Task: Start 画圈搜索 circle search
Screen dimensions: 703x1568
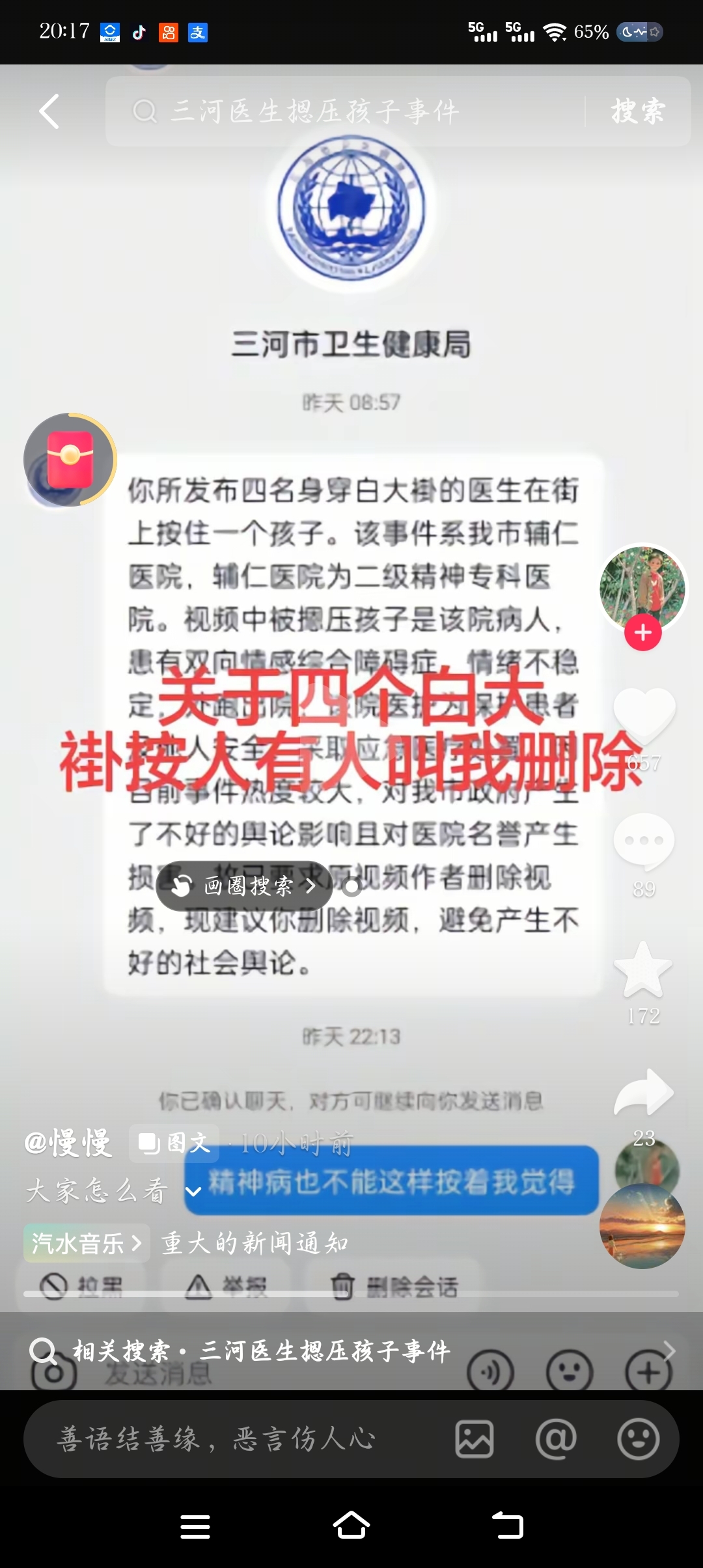Action: [x=245, y=886]
